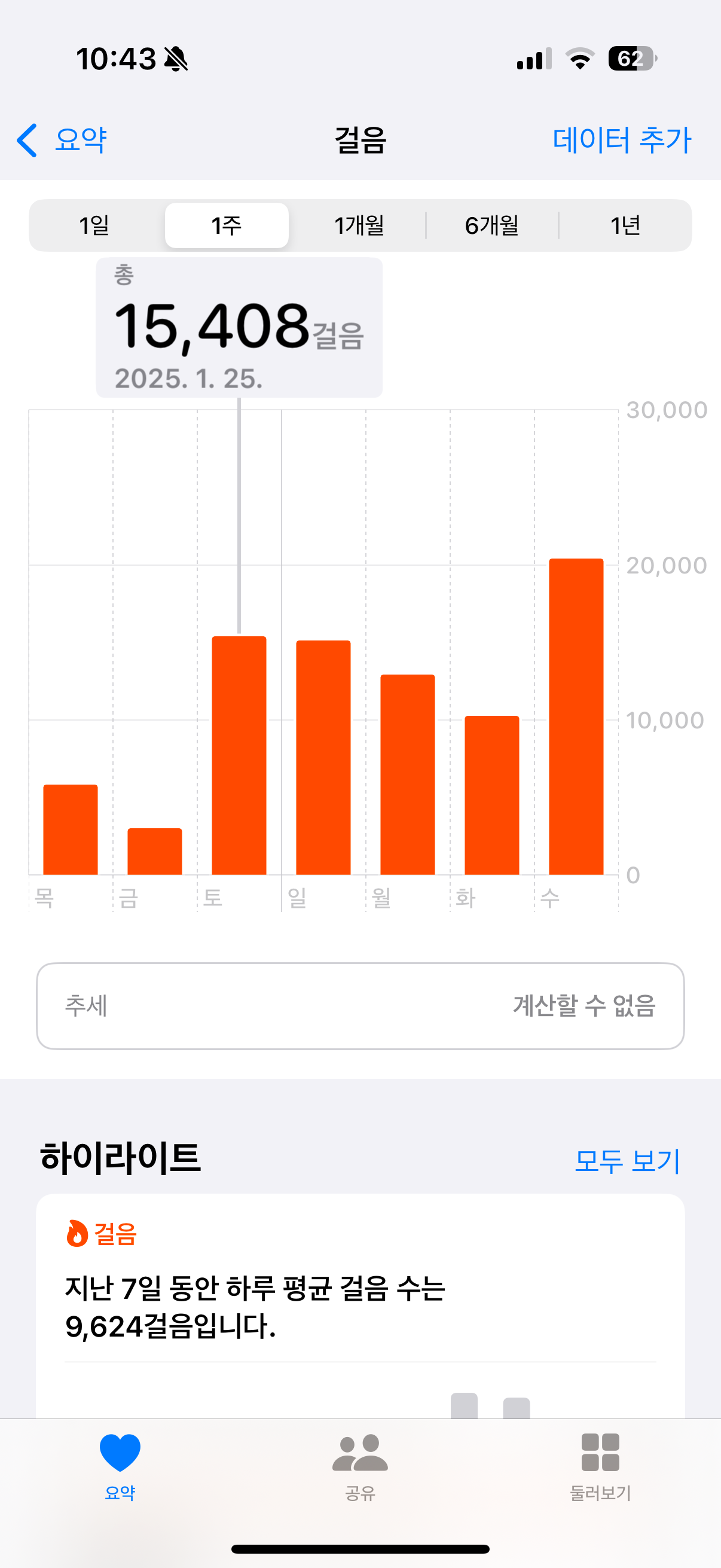Screen dimensions: 721x1568
Task: Select the 1주 range
Action: point(227,225)
